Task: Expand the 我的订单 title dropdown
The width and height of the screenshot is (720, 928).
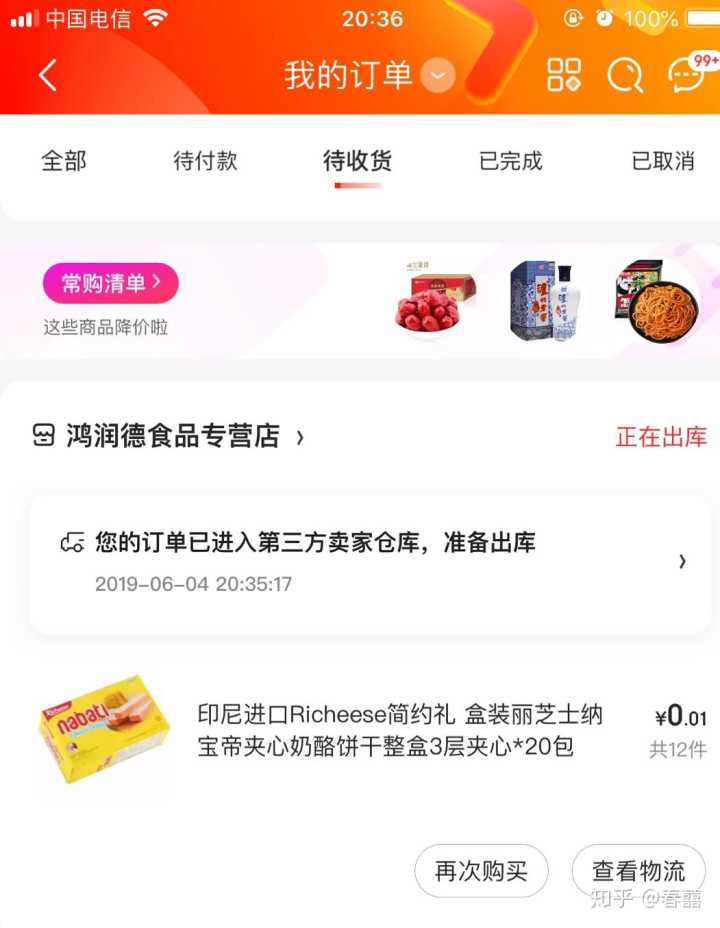Action: (438, 76)
